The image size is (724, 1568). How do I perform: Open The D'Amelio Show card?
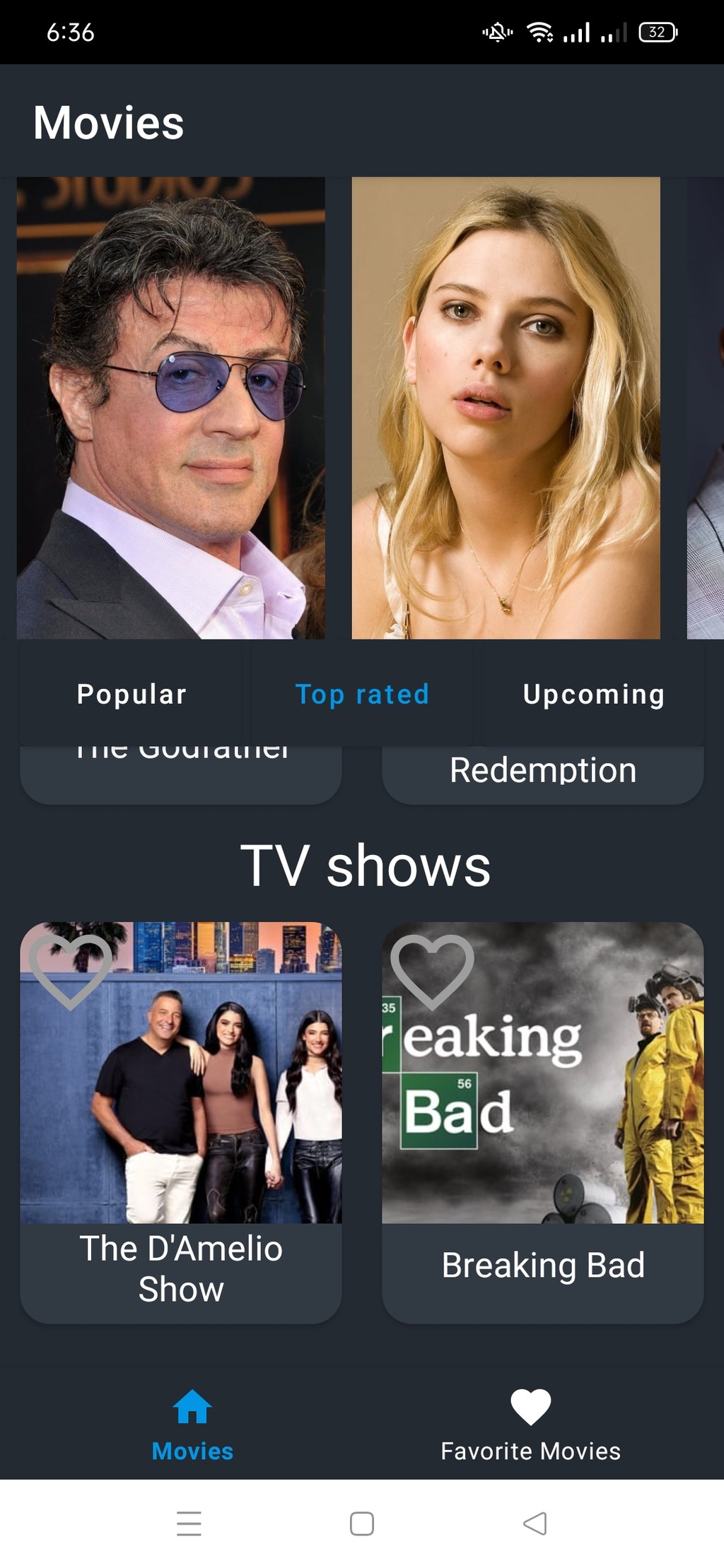pos(181,1122)
